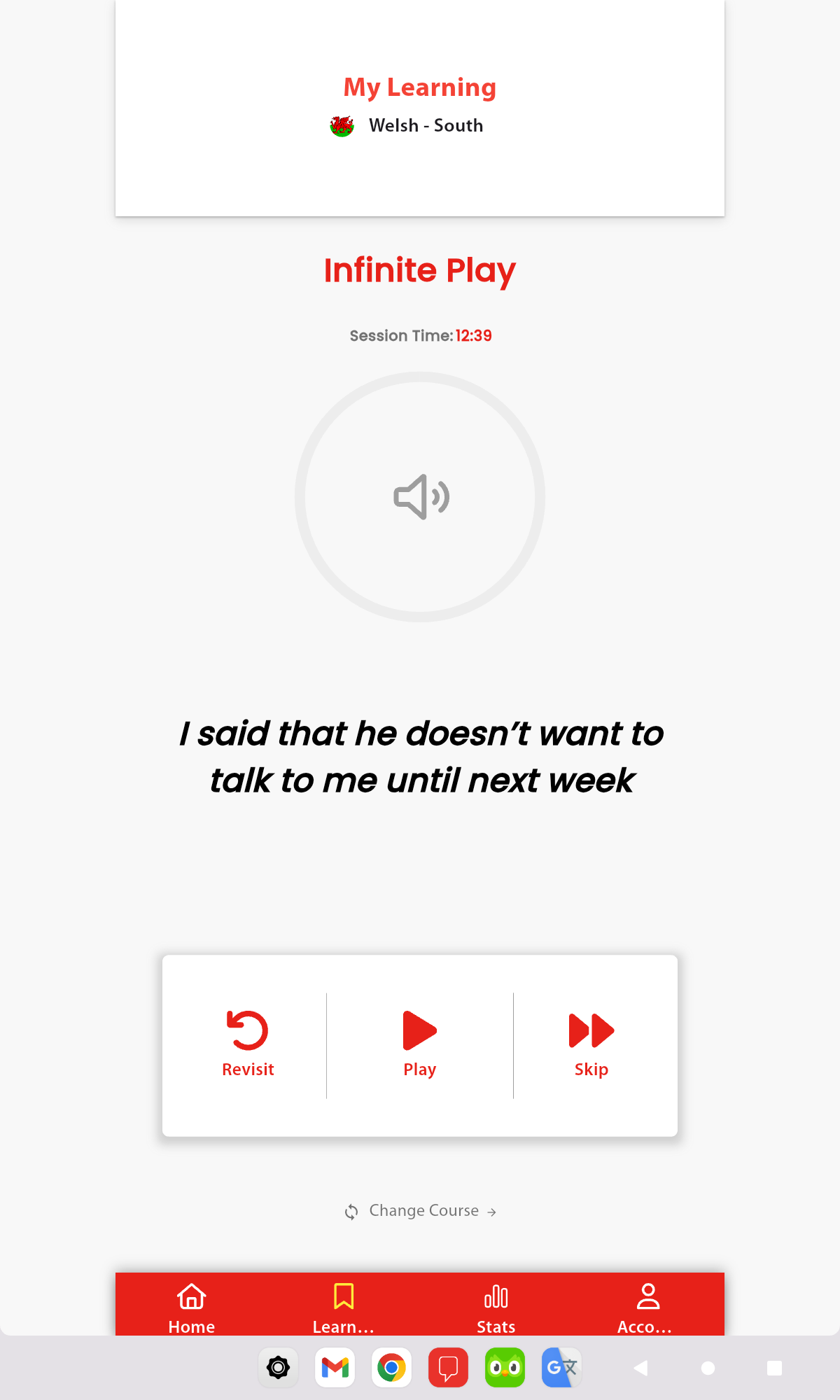Open Chrome from the taskbar
The width and height of the screenshot is (840, 1400).
tap(391, 1367)
